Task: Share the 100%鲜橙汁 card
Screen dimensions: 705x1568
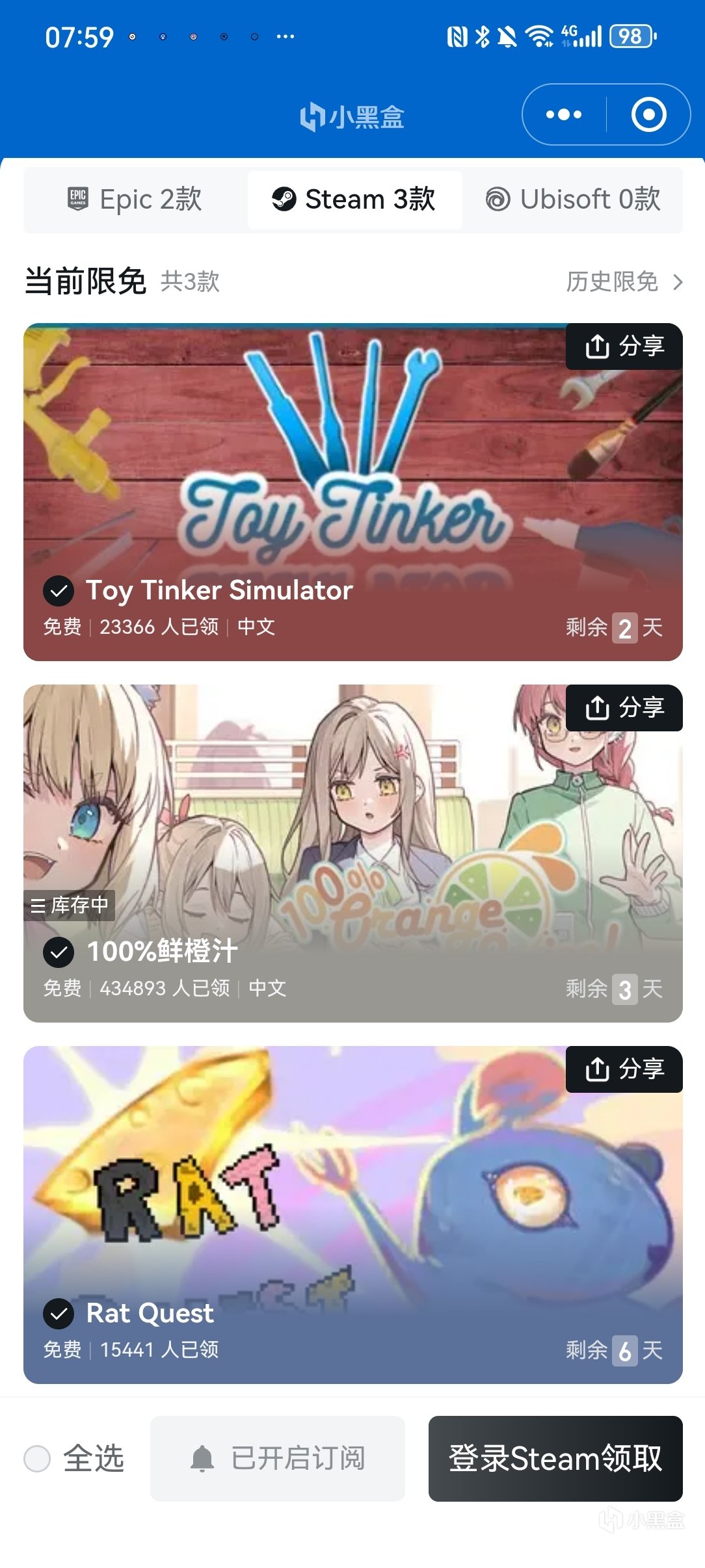Action: pos(624,708)
